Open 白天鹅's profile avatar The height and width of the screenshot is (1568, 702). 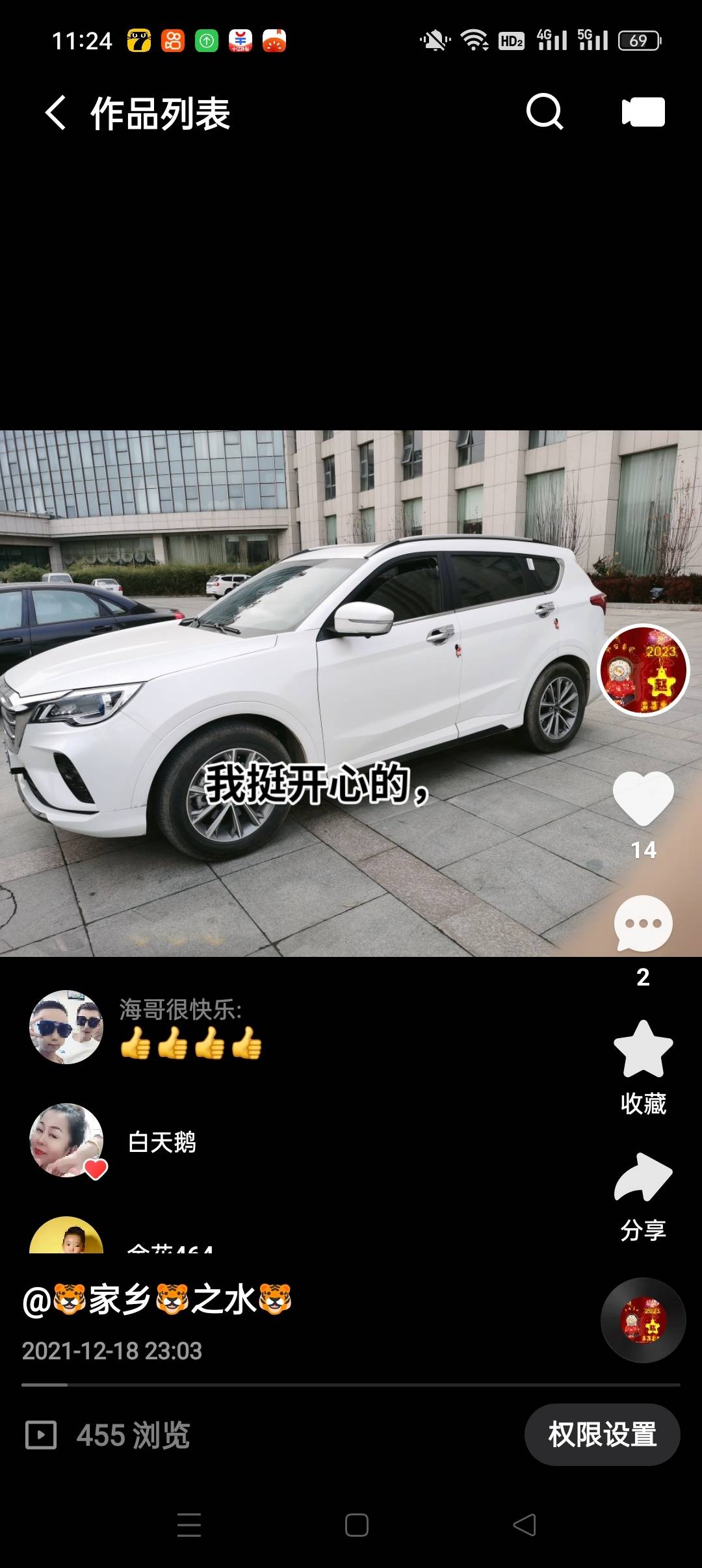coord(66,1140)
